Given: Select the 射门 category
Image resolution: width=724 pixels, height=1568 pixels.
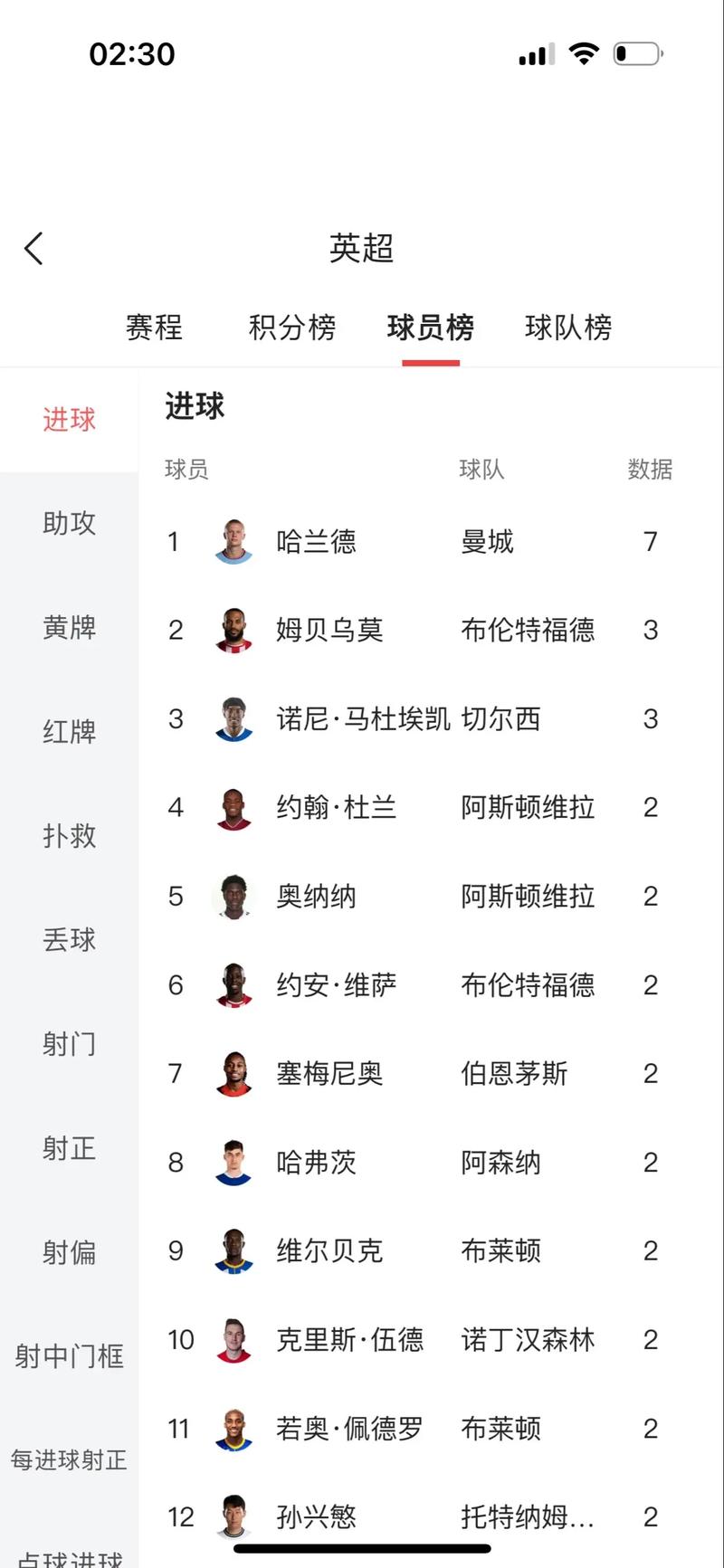Looking at the screenshot, I should [69, 1044].
